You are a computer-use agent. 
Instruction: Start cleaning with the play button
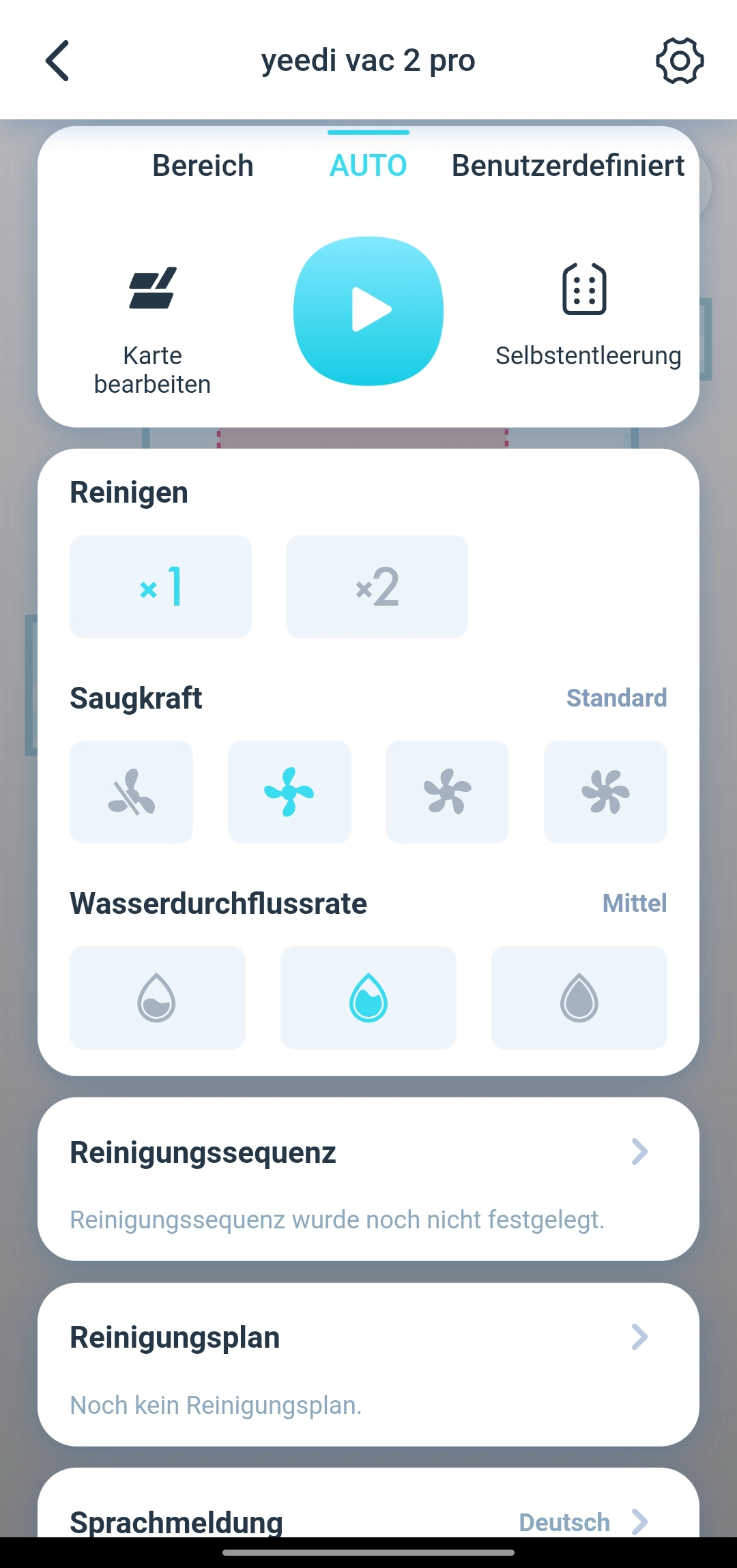click(369, 311)
